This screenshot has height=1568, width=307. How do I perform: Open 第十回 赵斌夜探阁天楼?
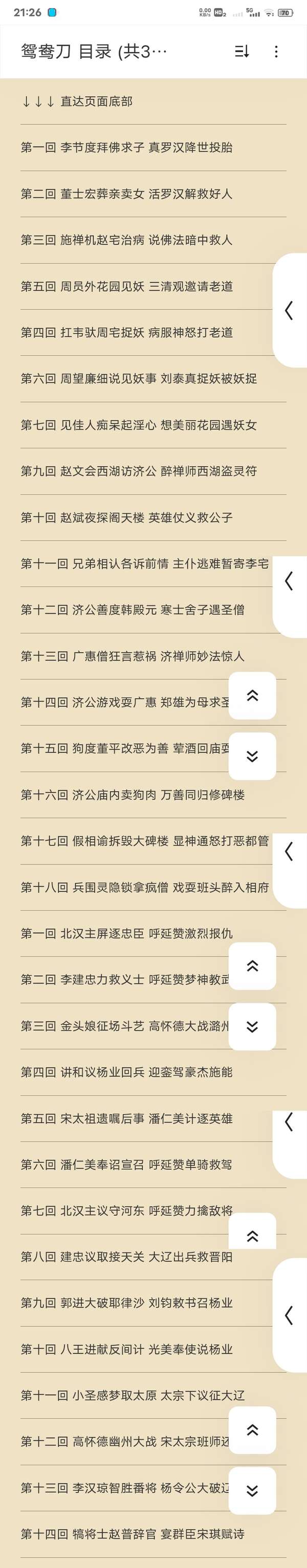[x=126, y=518]
